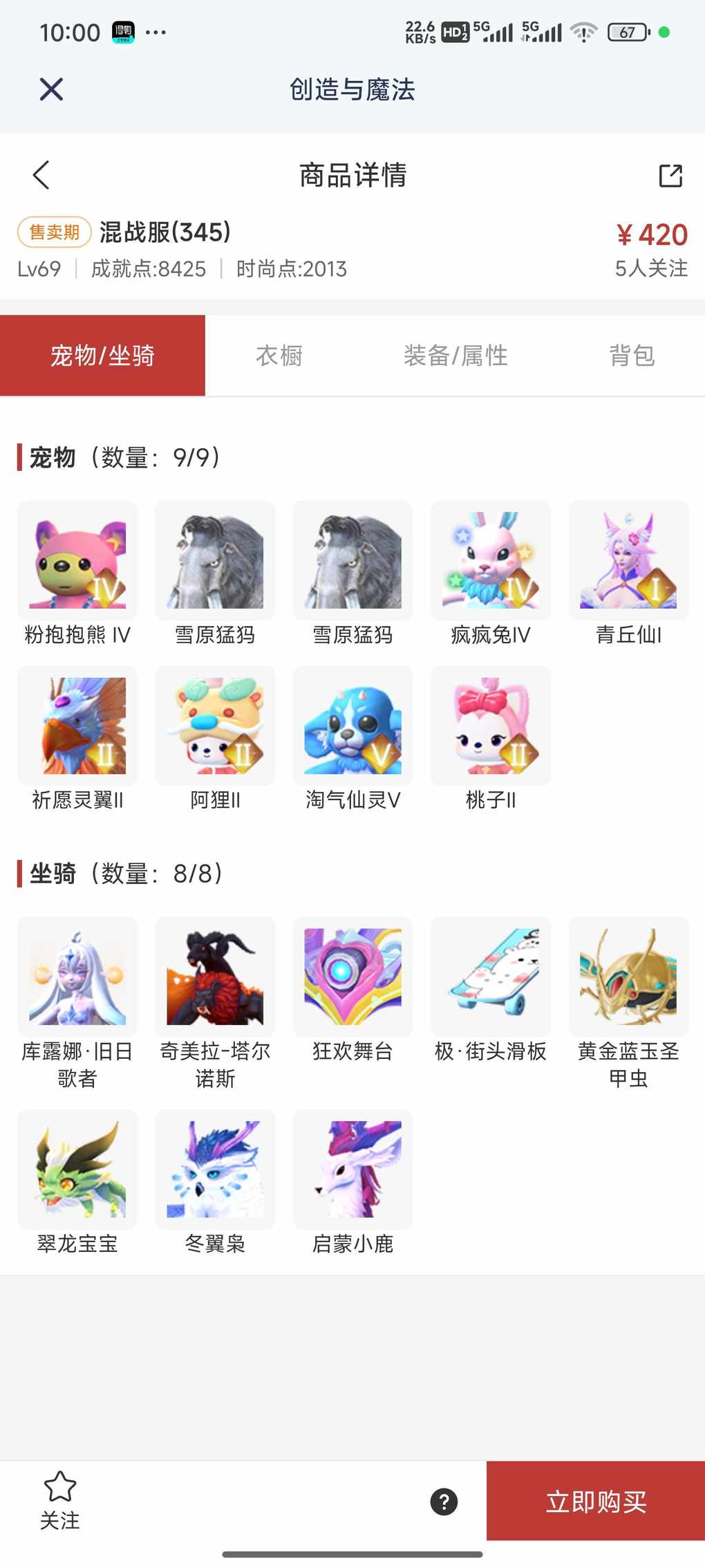View the 粉抱抱熊 IV pet
Image resolution: width=705 pixels, height=1568 pixels.
coord(77,561)
